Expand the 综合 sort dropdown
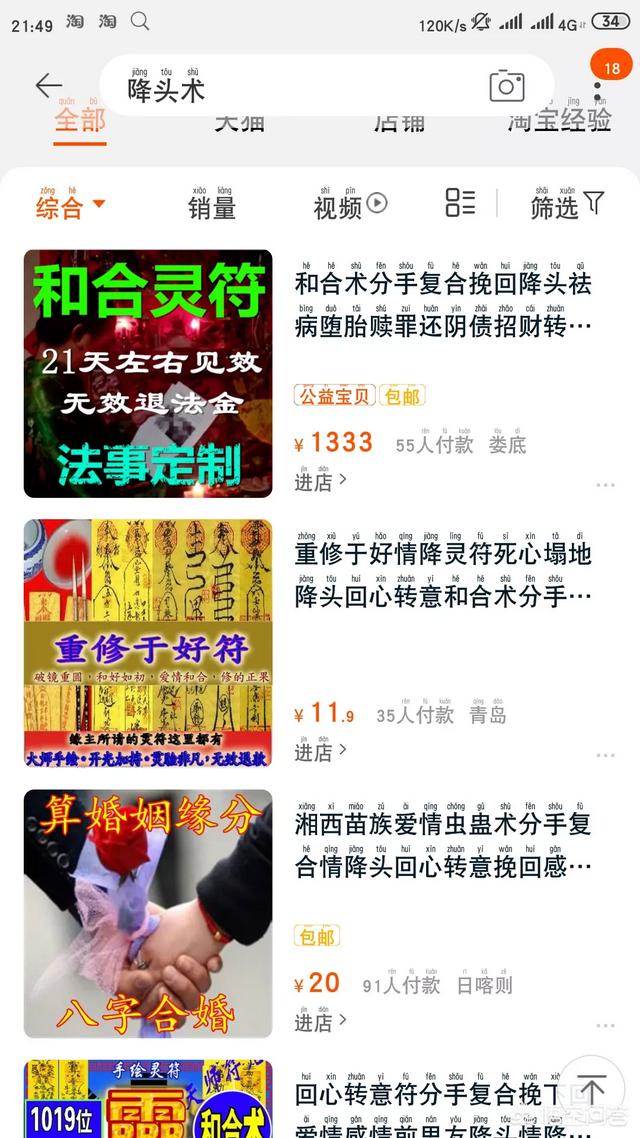Image resolution: width=640 pixels, height=1138 pixels. tap(70, 206)
